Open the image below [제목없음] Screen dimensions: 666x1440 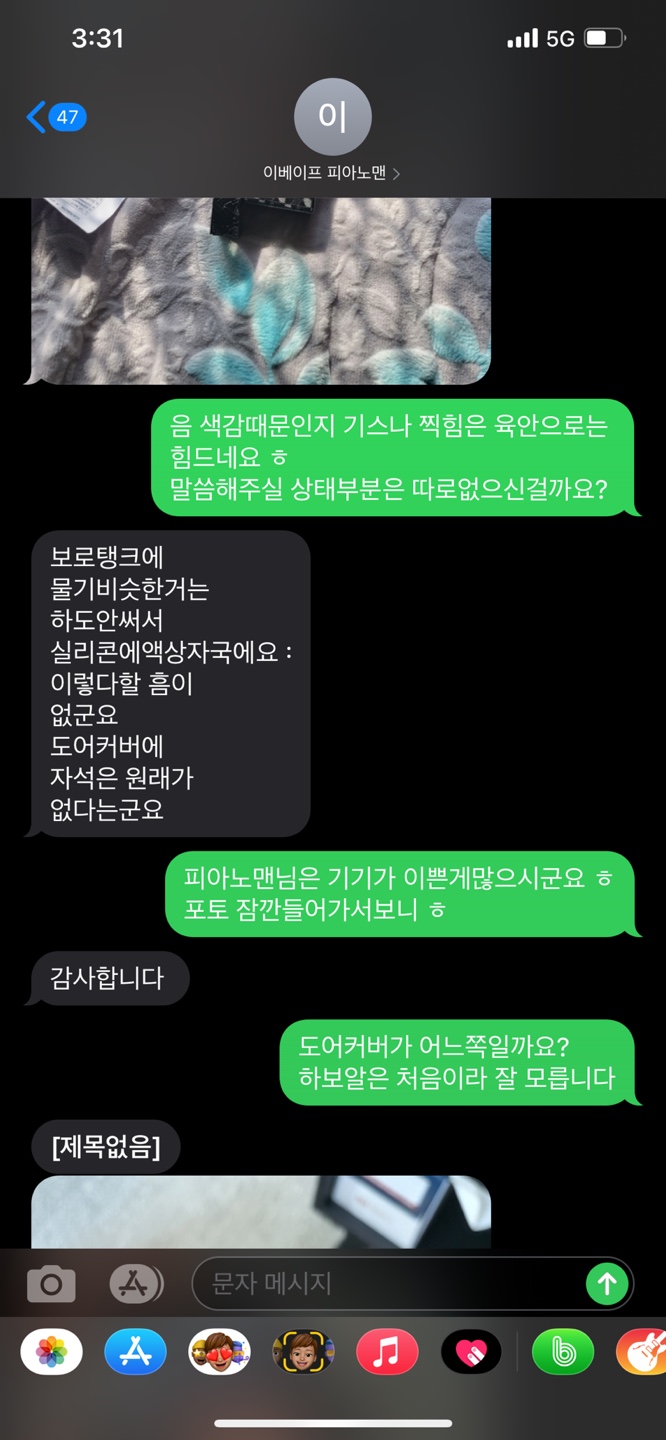(260, 1212)
